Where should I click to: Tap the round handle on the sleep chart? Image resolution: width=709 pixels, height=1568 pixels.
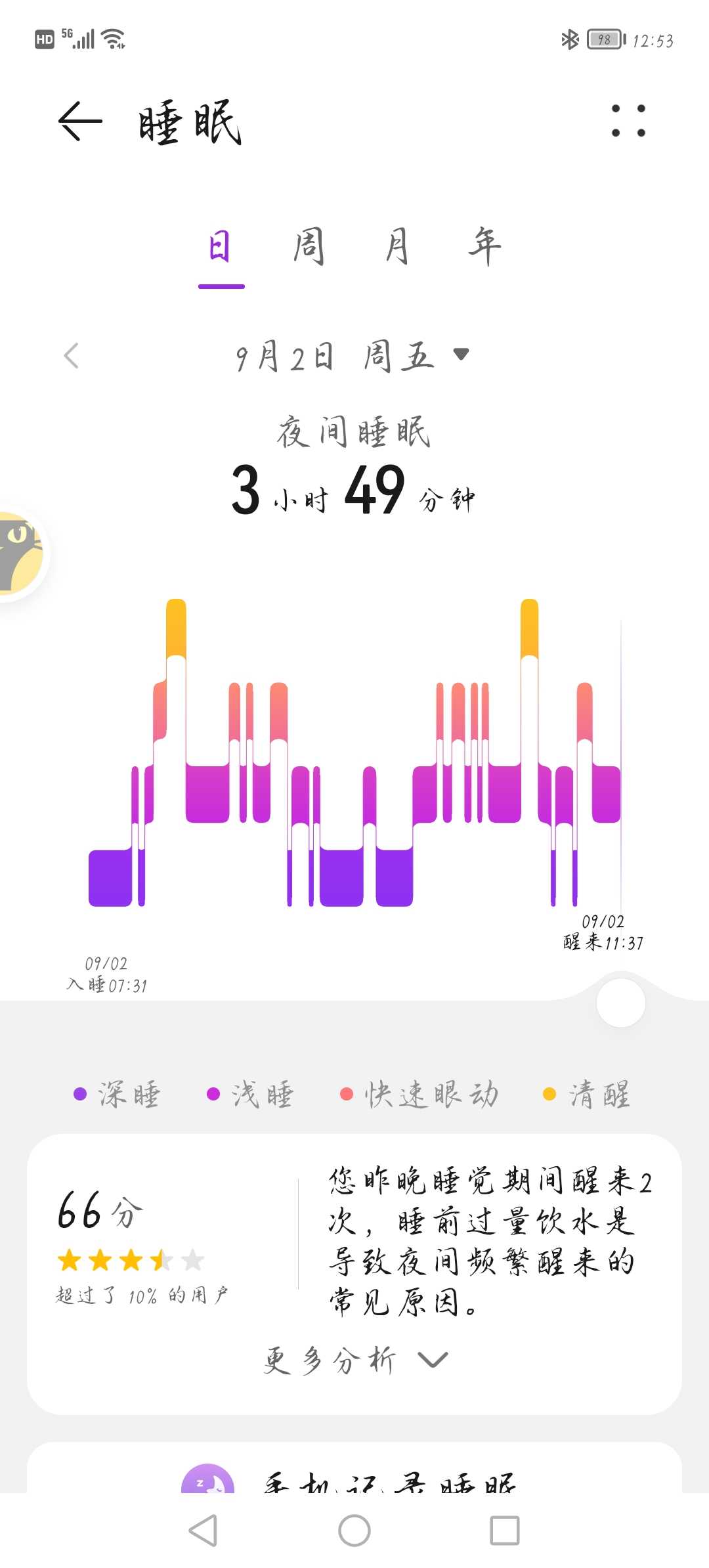coord(620,1003)
